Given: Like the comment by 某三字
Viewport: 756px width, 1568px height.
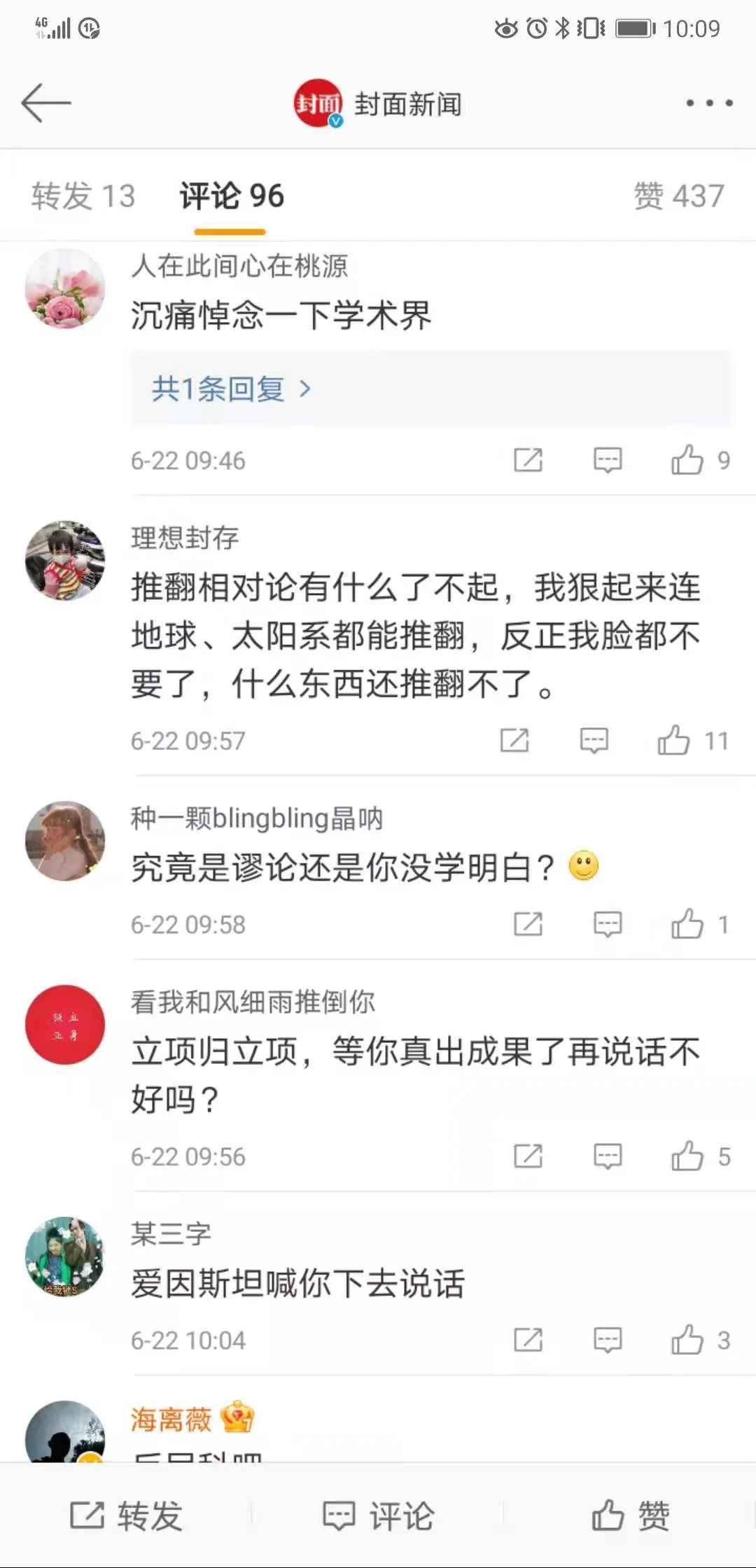Looking at the screenshot, I should (x=687, y=1340).
